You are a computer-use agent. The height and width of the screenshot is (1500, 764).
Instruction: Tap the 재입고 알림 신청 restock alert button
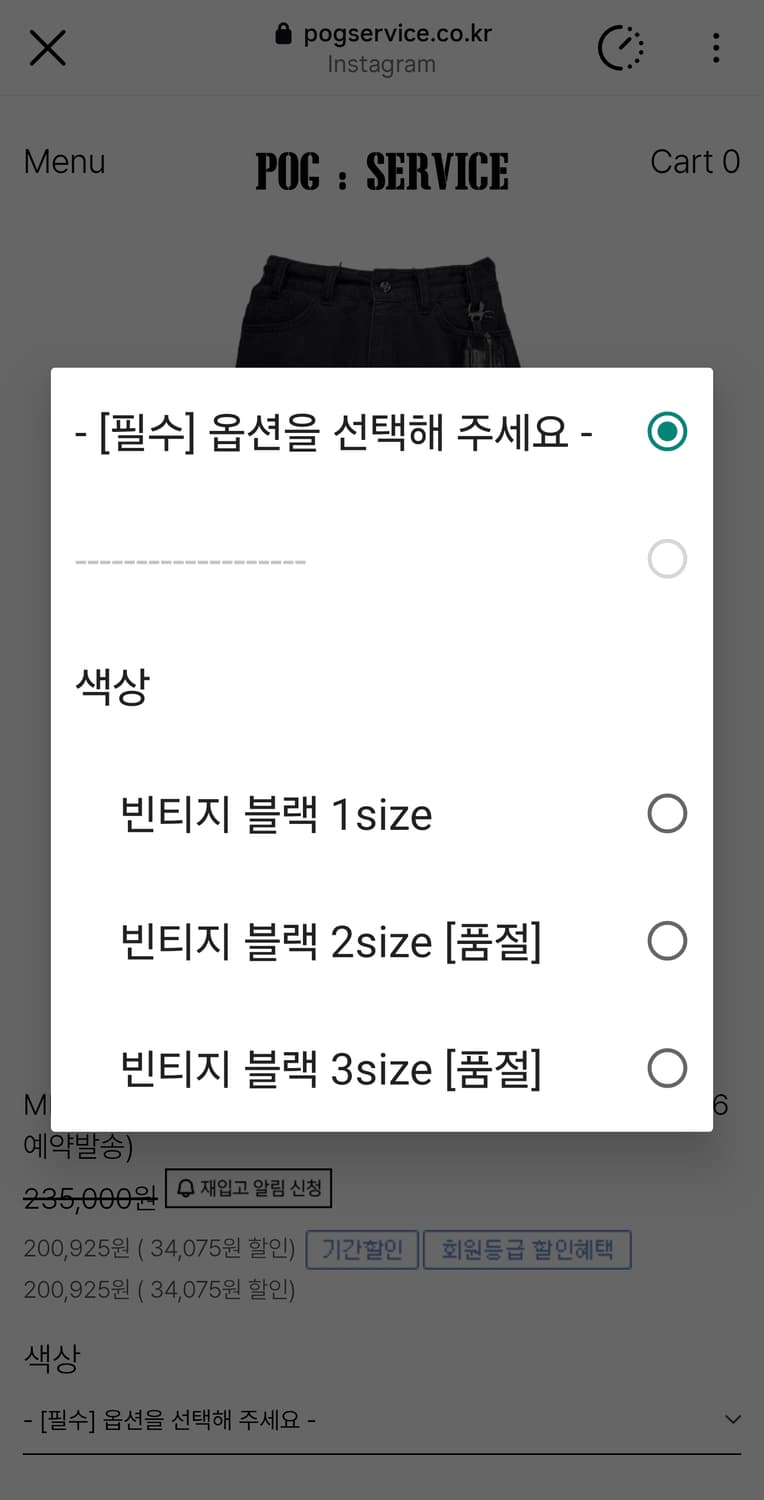click(248, 1186)
